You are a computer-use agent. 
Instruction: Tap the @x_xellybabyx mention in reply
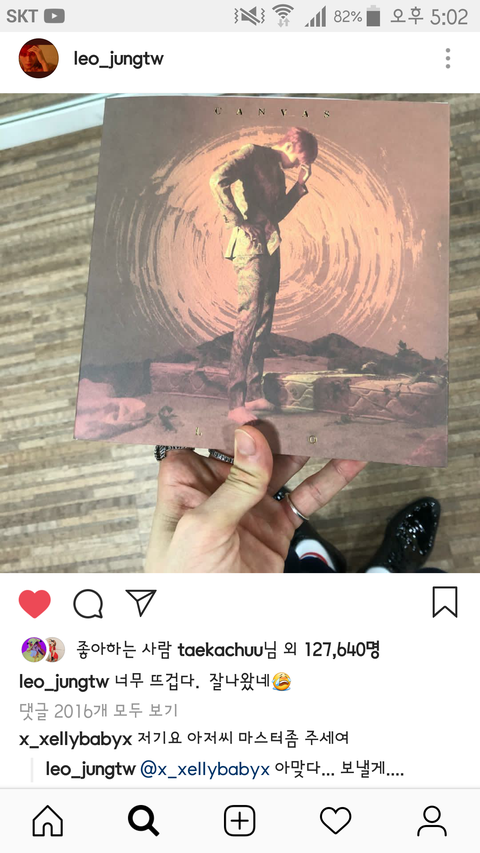(205, 769)
